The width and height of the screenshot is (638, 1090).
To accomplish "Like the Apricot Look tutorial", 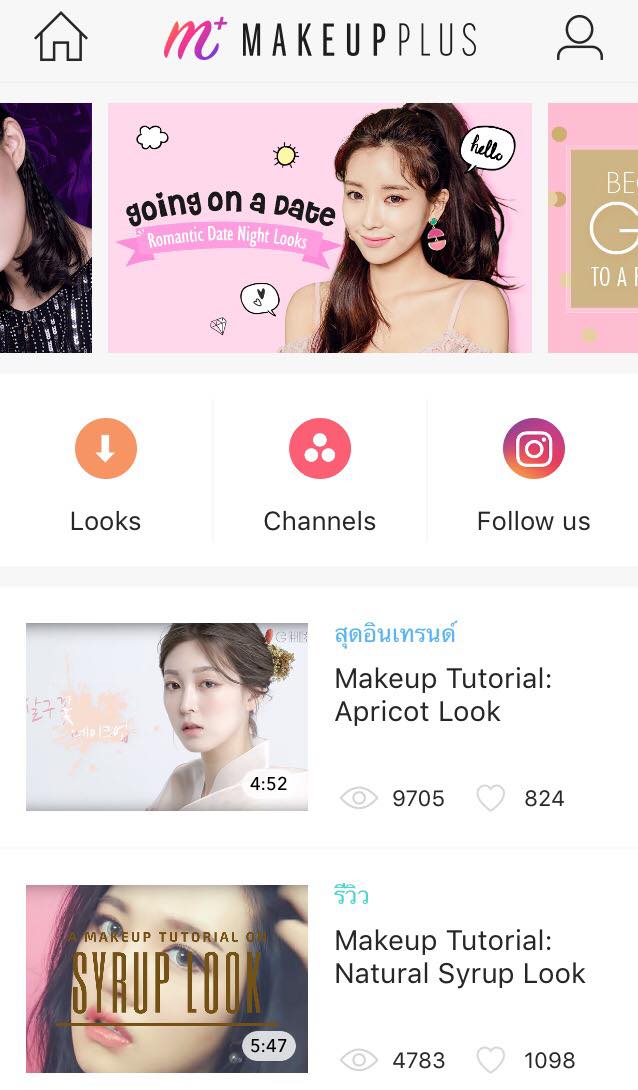I will pyautogui.click(x=490, y=798).
